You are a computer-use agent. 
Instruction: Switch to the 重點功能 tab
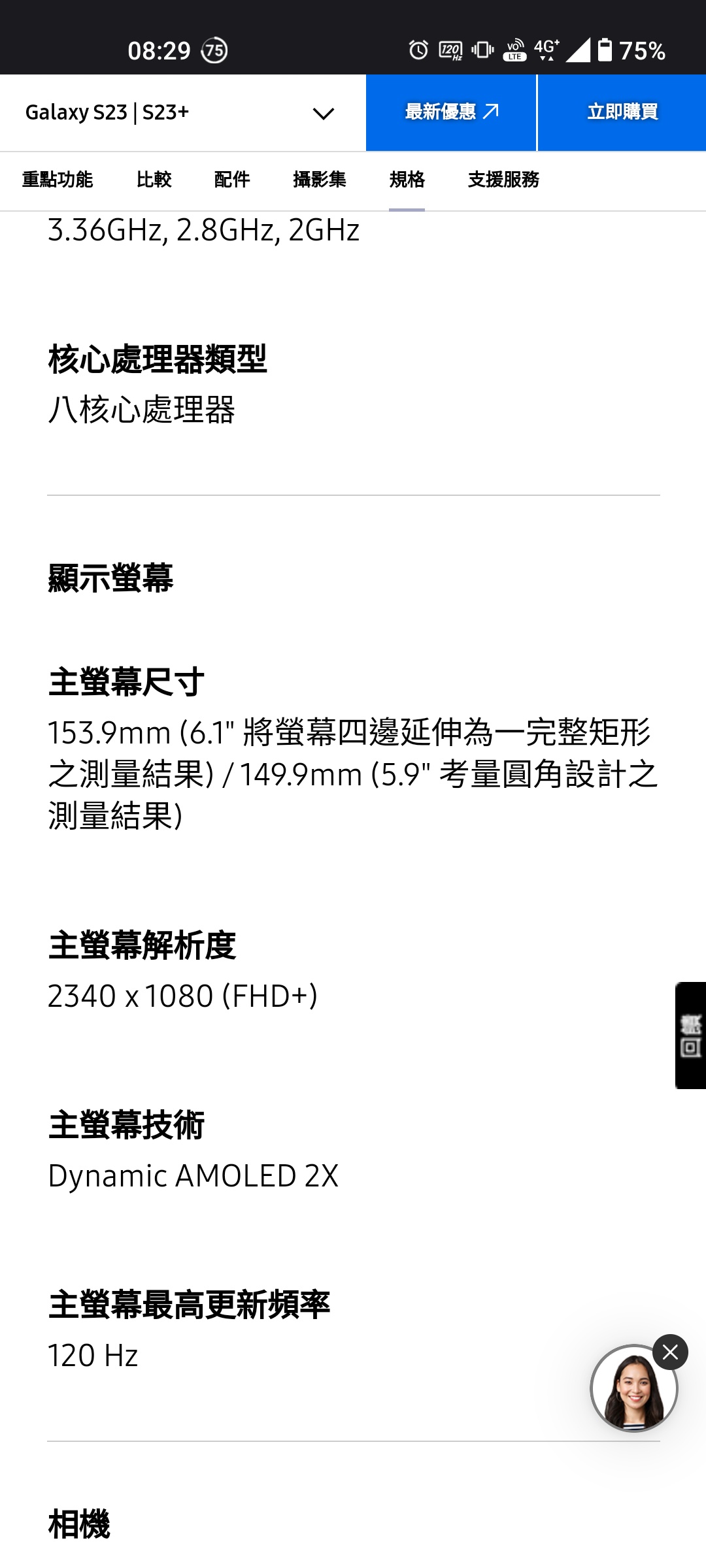click(58, 180)
